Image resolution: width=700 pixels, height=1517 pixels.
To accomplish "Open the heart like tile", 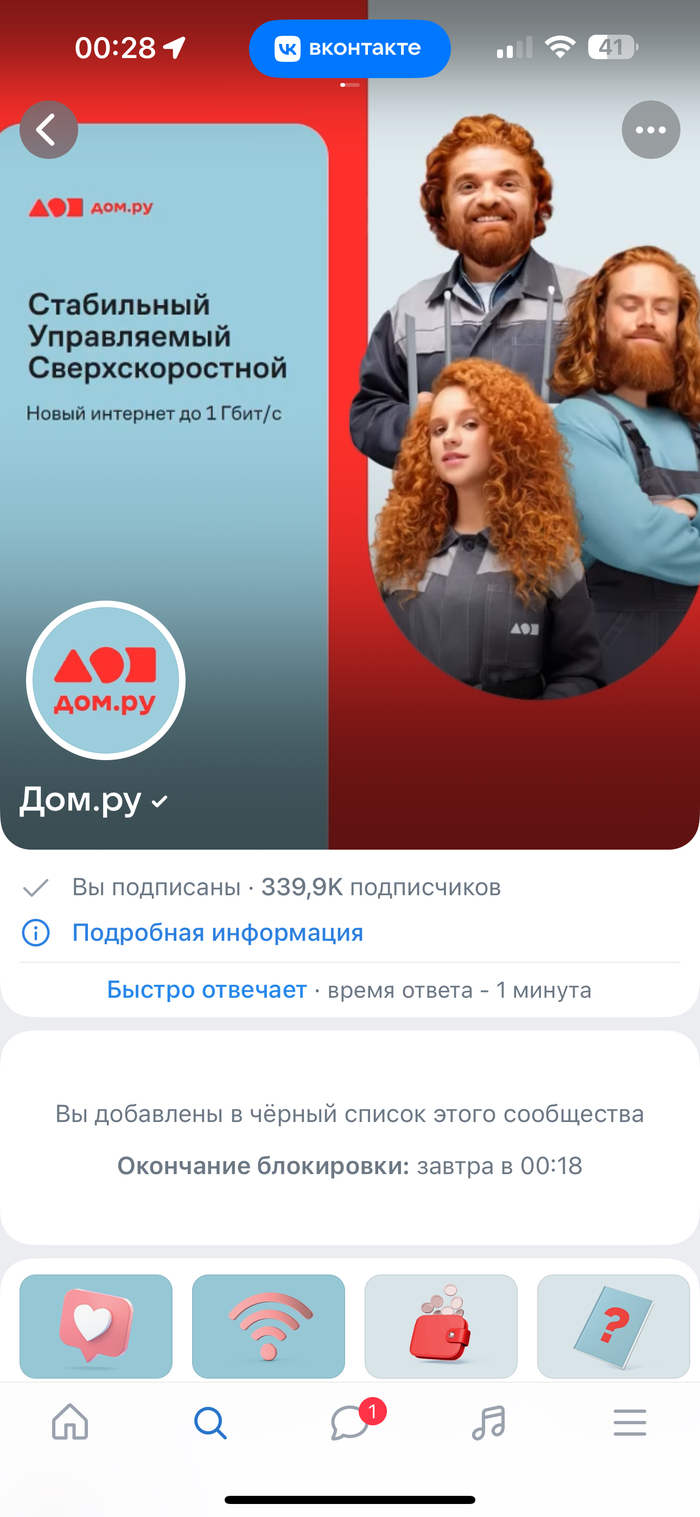I will click(96, 1326).
